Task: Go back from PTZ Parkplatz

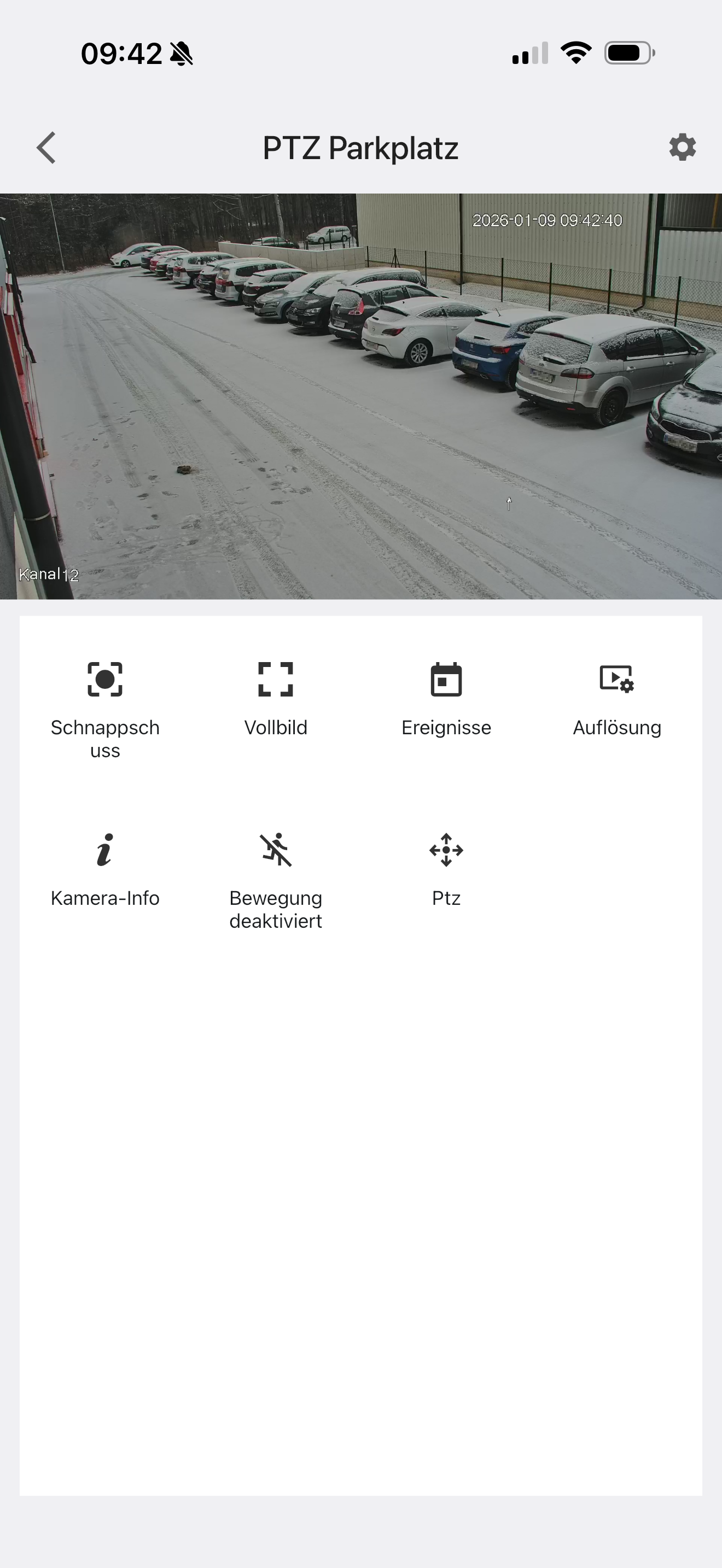Action: pyautogui.click(x=46, y=148)
